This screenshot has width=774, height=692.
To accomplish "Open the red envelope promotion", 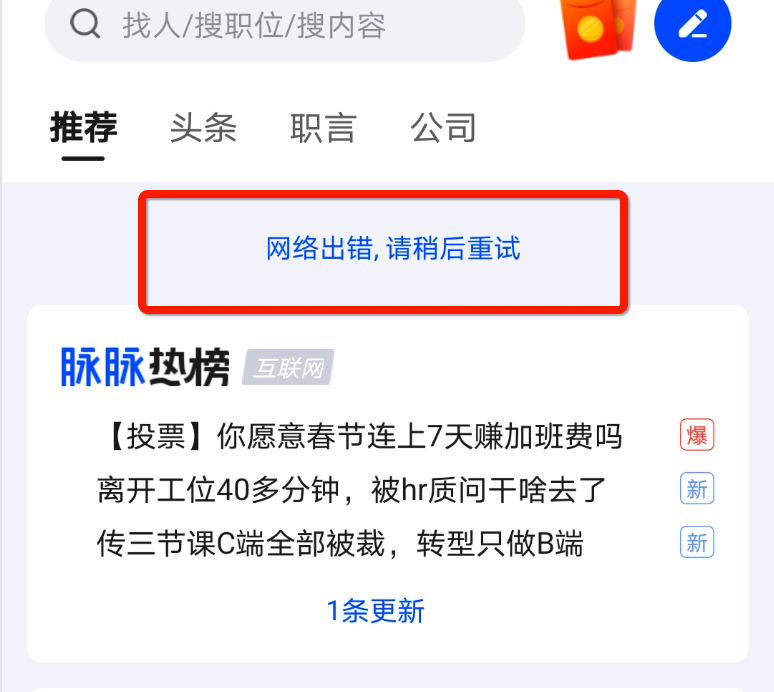I will click(x=599, y=27).
